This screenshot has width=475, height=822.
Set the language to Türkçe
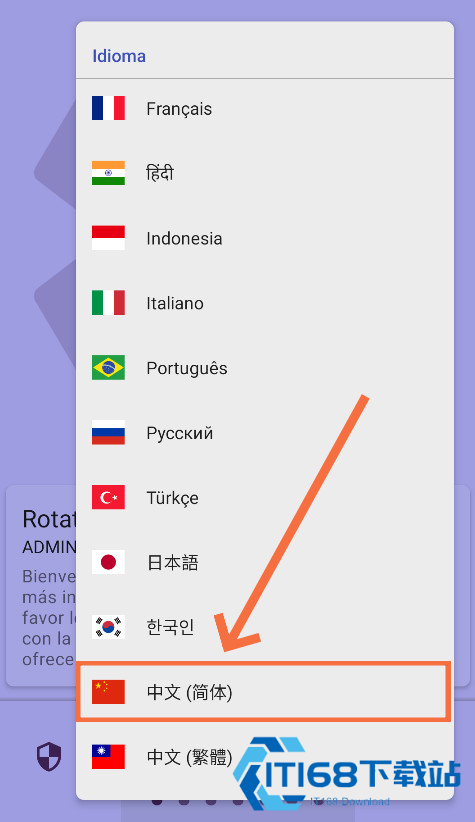click(x=265, y=498)
